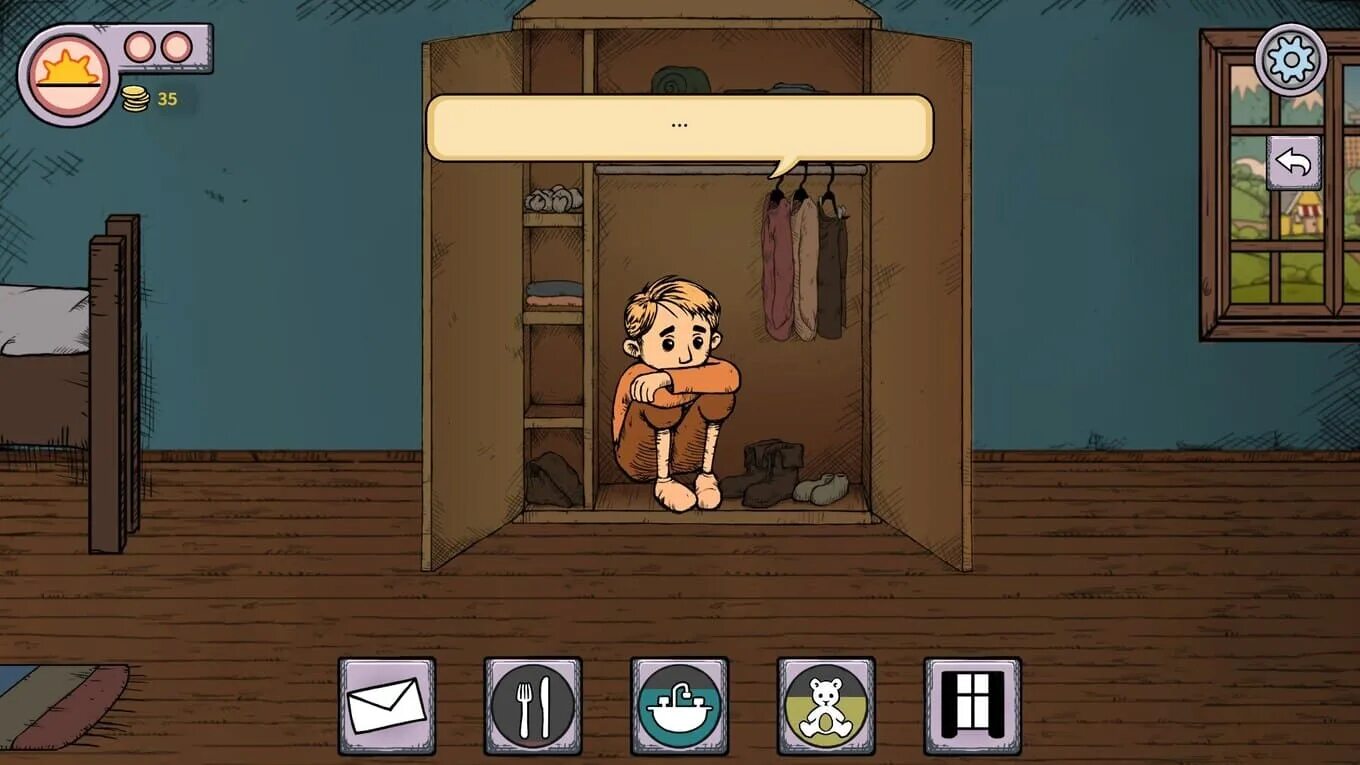The height and width of the screenshot is (765, 1360).
Task: Open the settings gear
Action: coord(1291,60)
